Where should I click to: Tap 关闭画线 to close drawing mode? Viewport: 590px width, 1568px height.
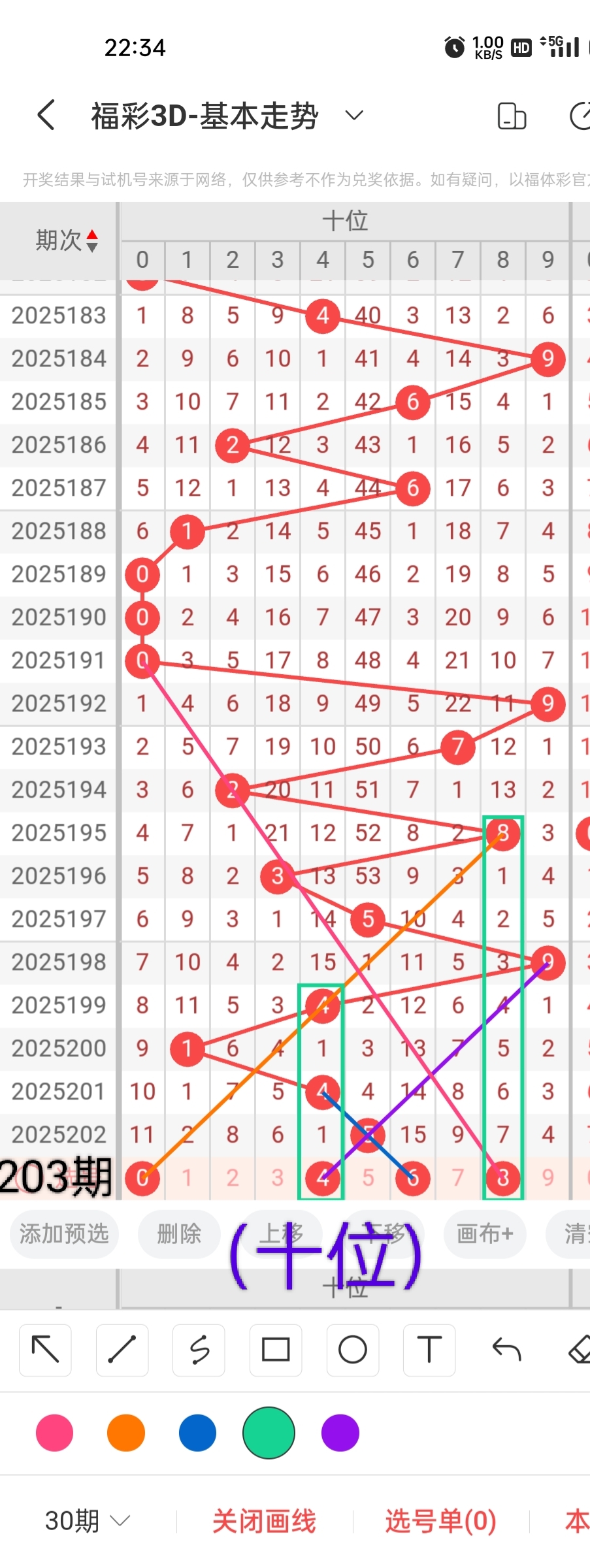(264, 1521)
